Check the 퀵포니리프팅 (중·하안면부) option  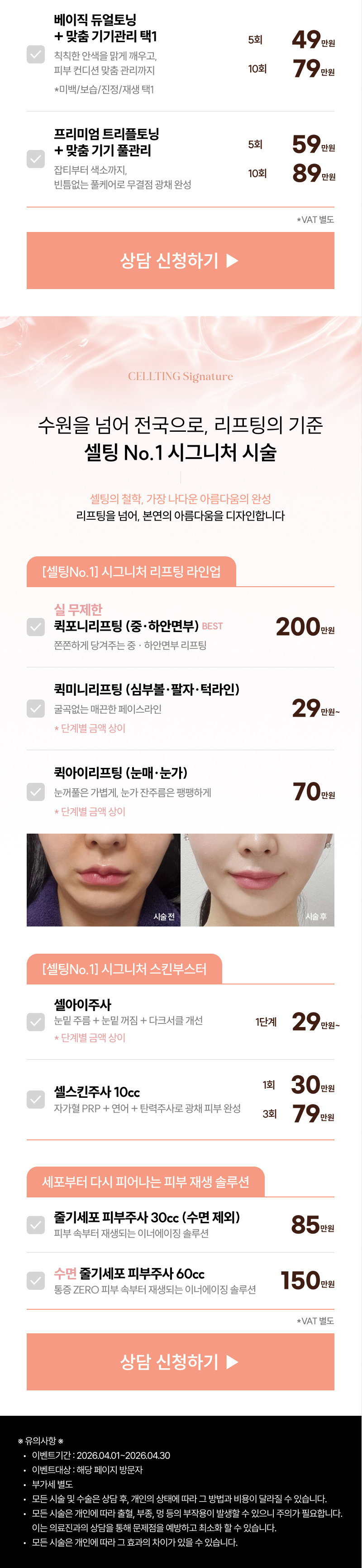36,627
